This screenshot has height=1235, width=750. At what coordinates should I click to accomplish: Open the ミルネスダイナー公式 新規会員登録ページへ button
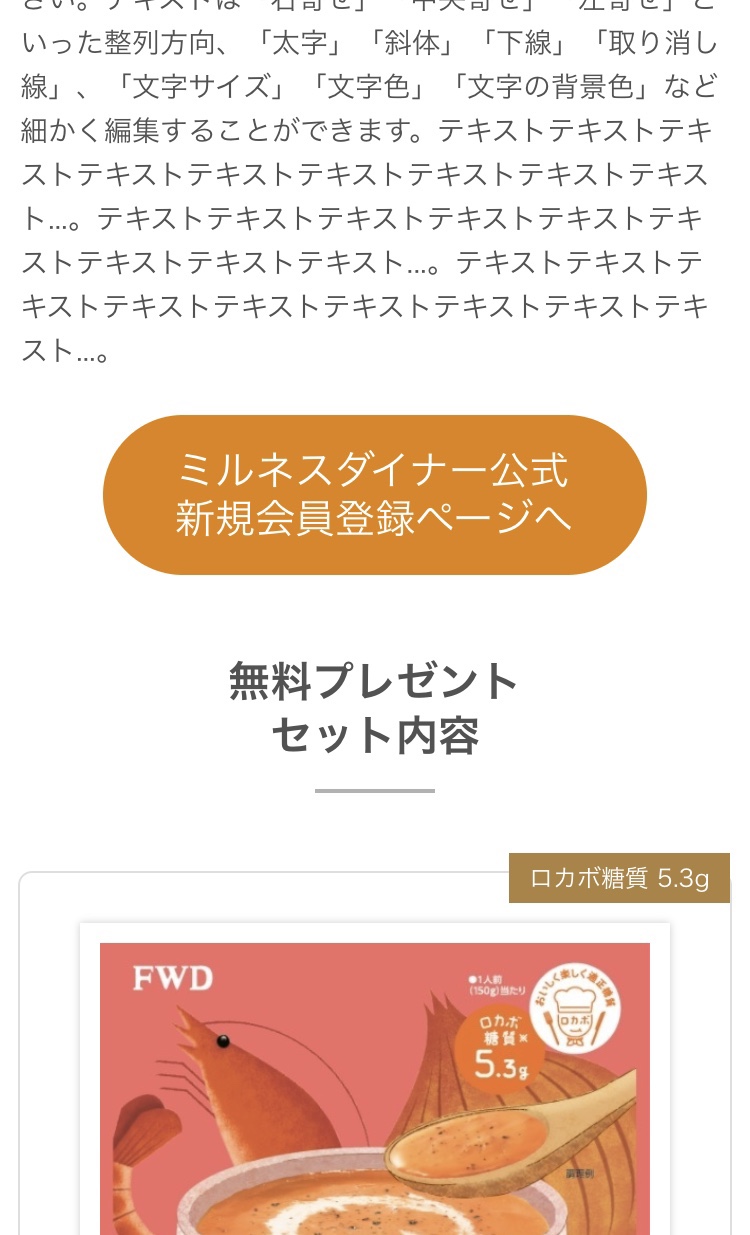tap(375, 495)
